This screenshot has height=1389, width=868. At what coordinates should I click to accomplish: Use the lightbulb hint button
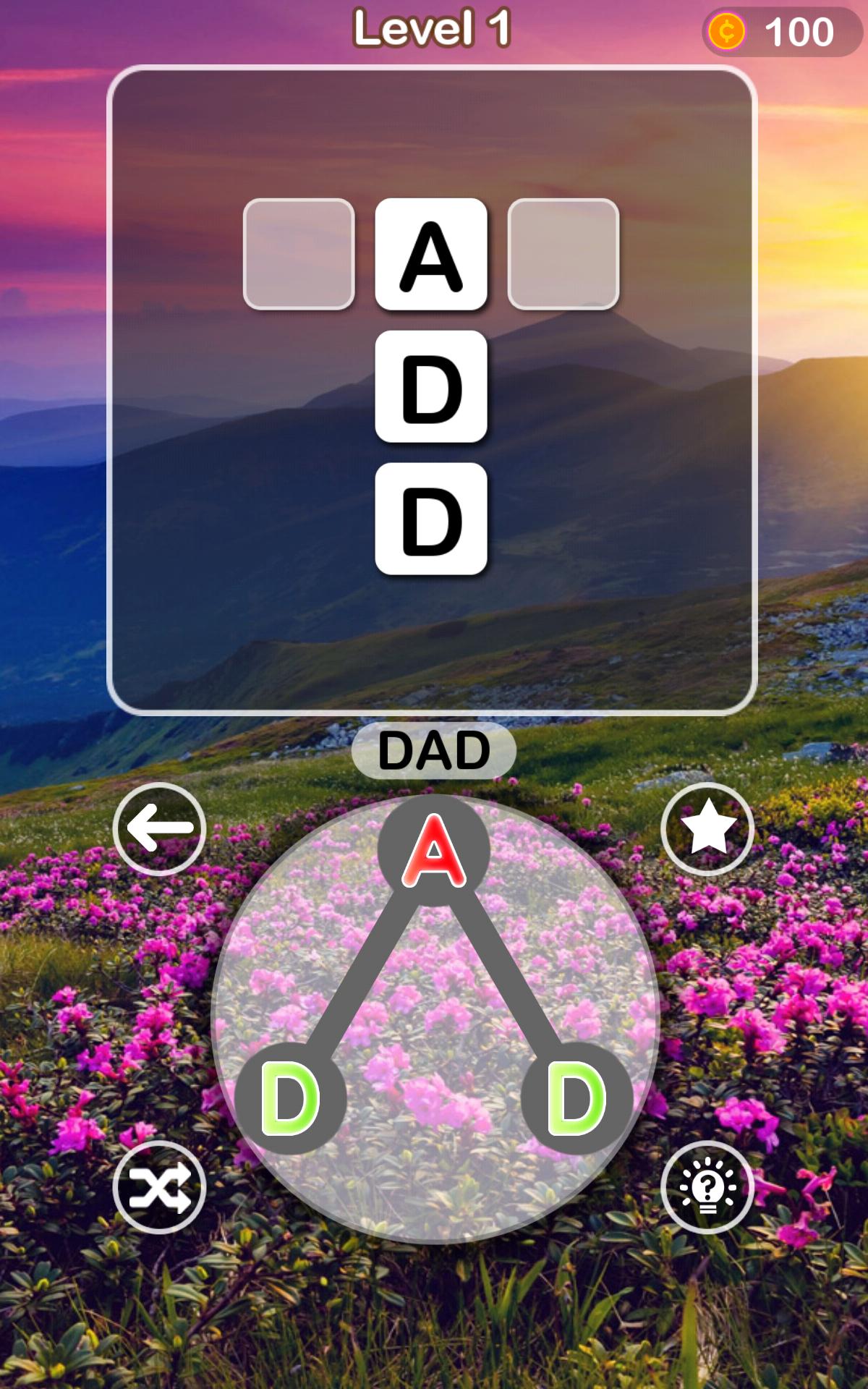point(707,1187)
